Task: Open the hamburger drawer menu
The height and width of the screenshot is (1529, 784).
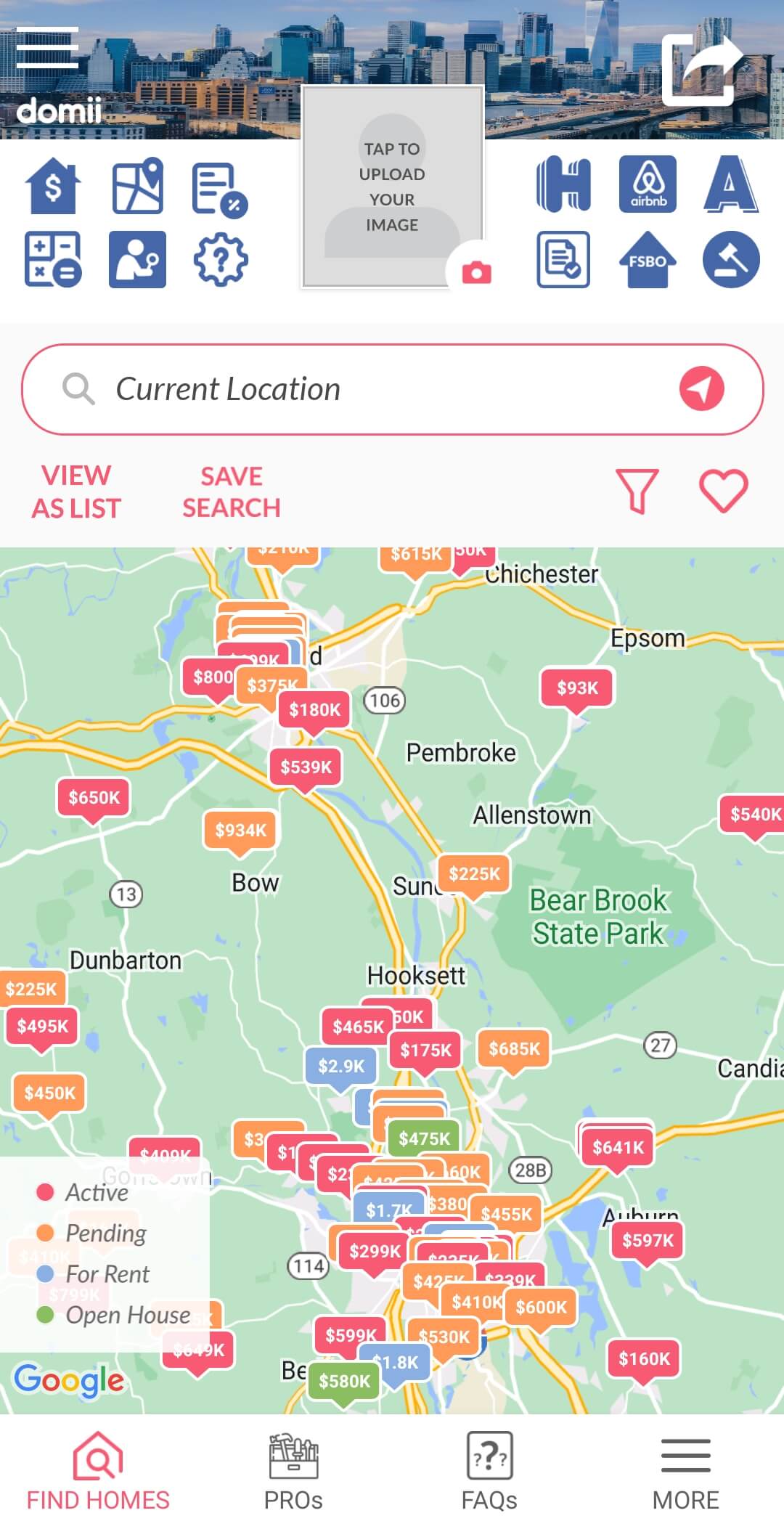Action: click(47, 47)
